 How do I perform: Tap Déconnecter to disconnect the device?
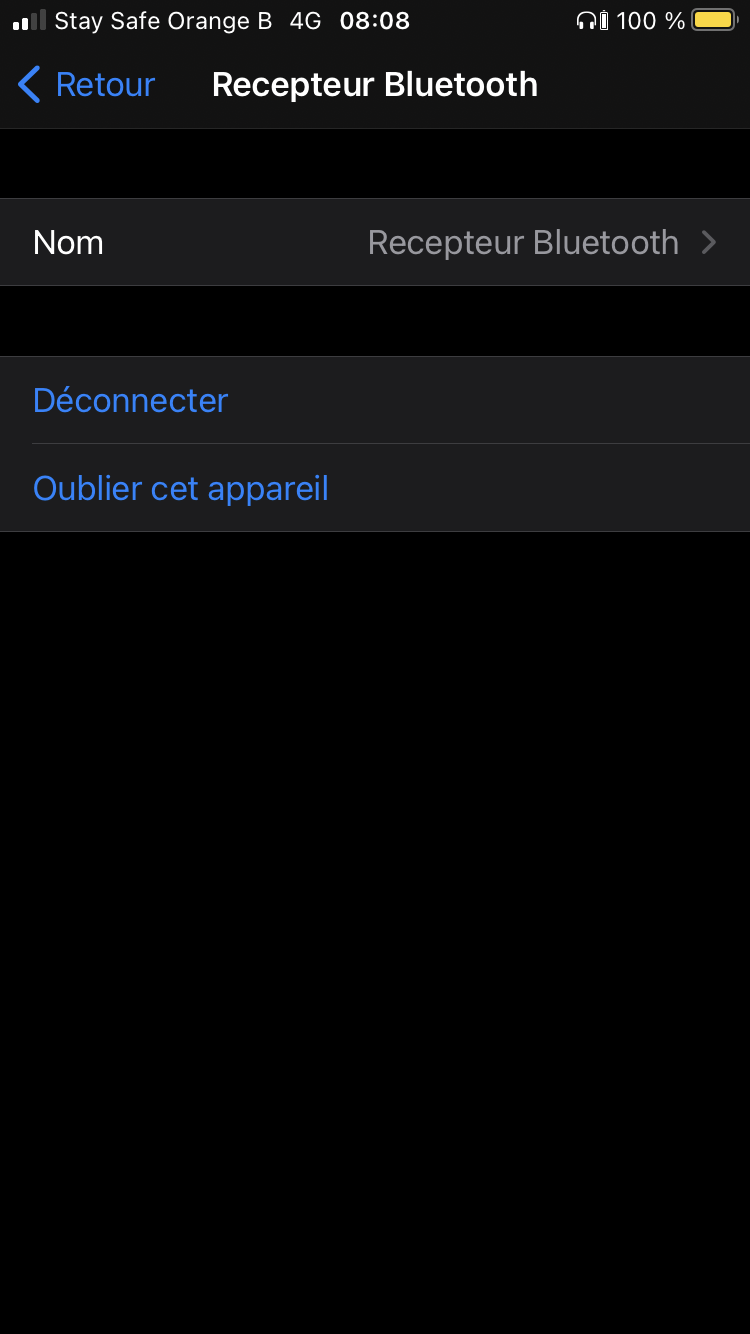(131, 401)
